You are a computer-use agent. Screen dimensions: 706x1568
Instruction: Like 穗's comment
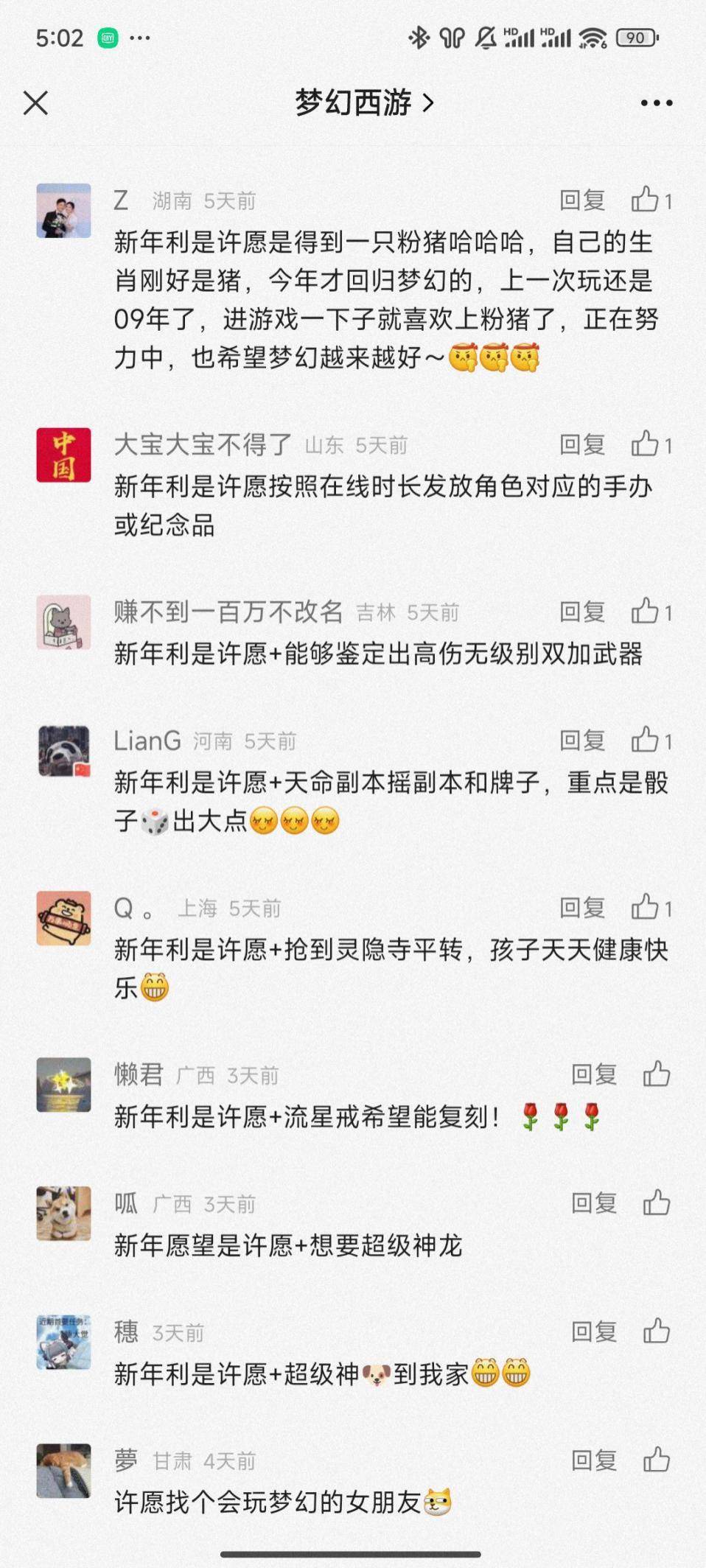[656, 1331]
